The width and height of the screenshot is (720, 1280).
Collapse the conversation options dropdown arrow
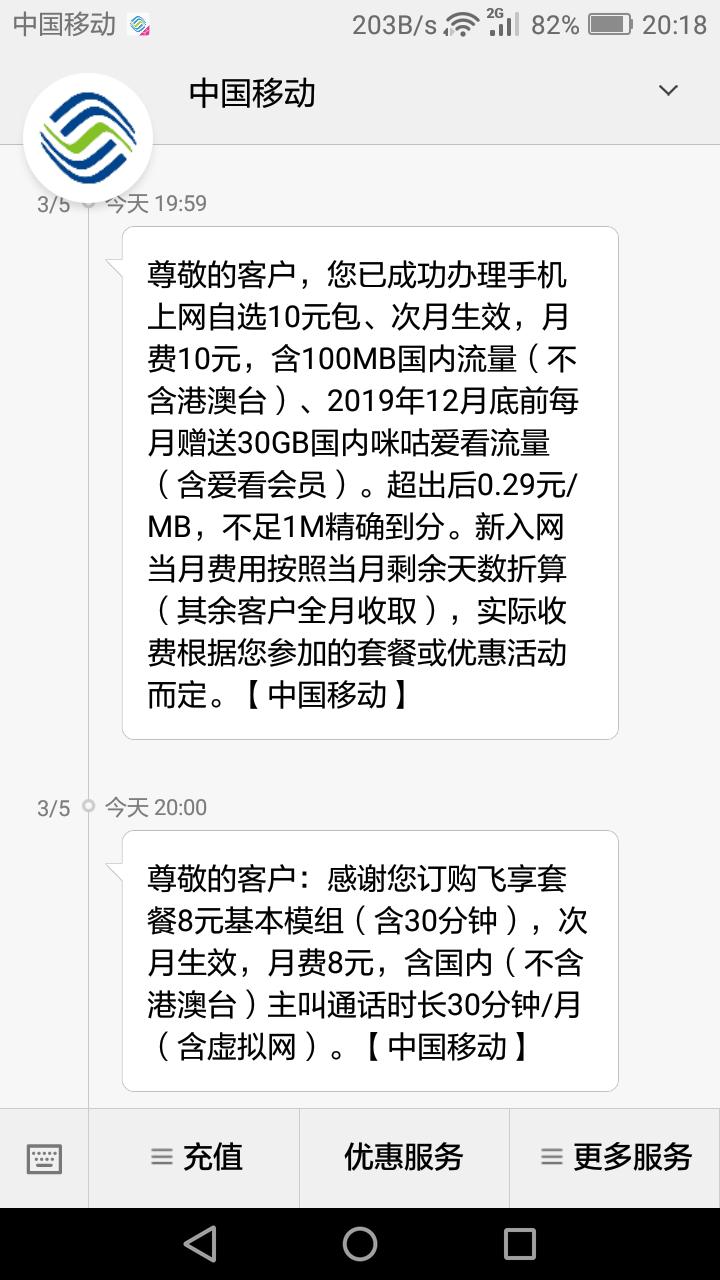(x=668, y=90)
